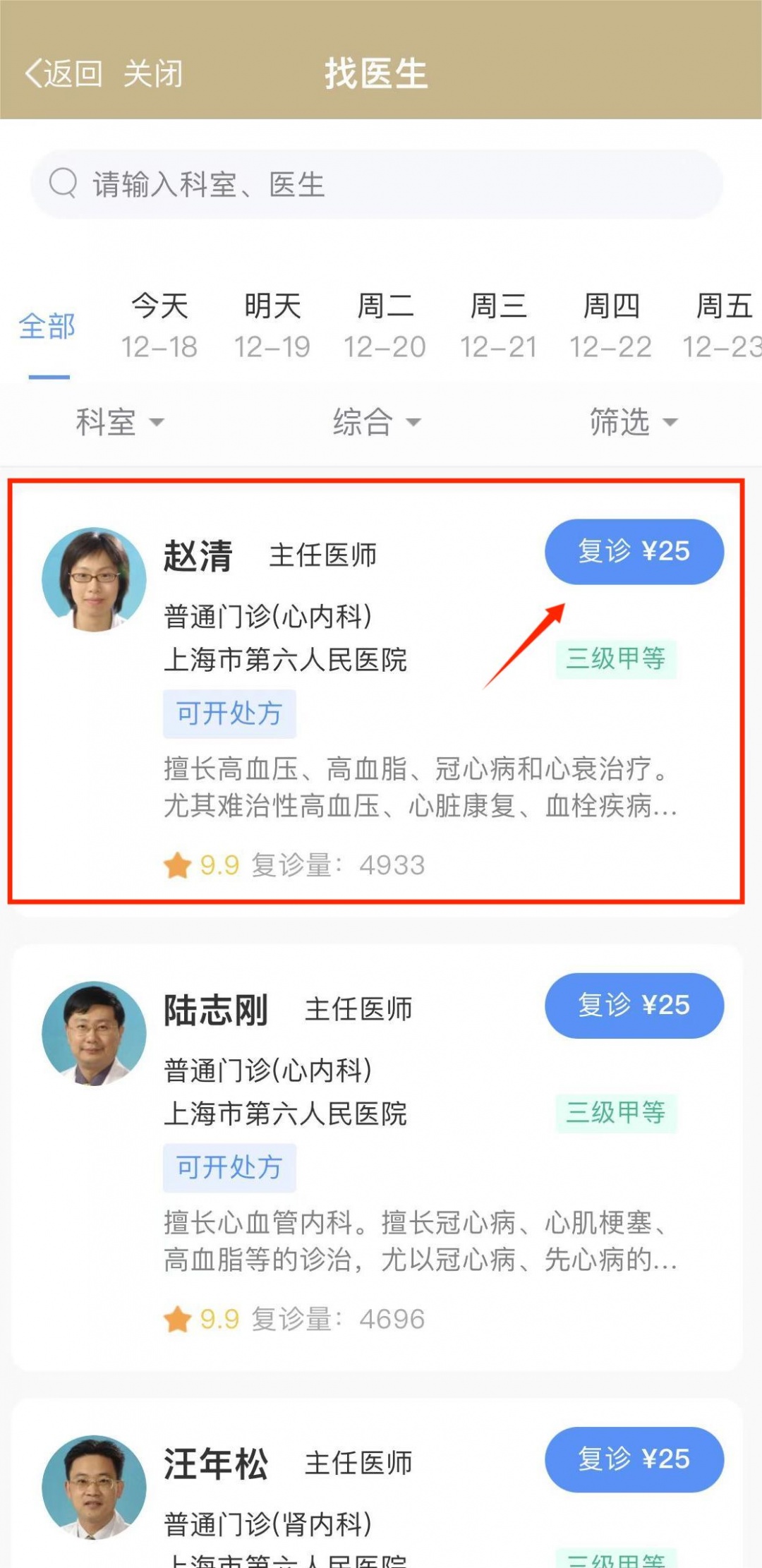Screen dimensions: 762x1568
Task: Book 复诊 ¥25 with 陆志刚
Action: [634, 1006]
